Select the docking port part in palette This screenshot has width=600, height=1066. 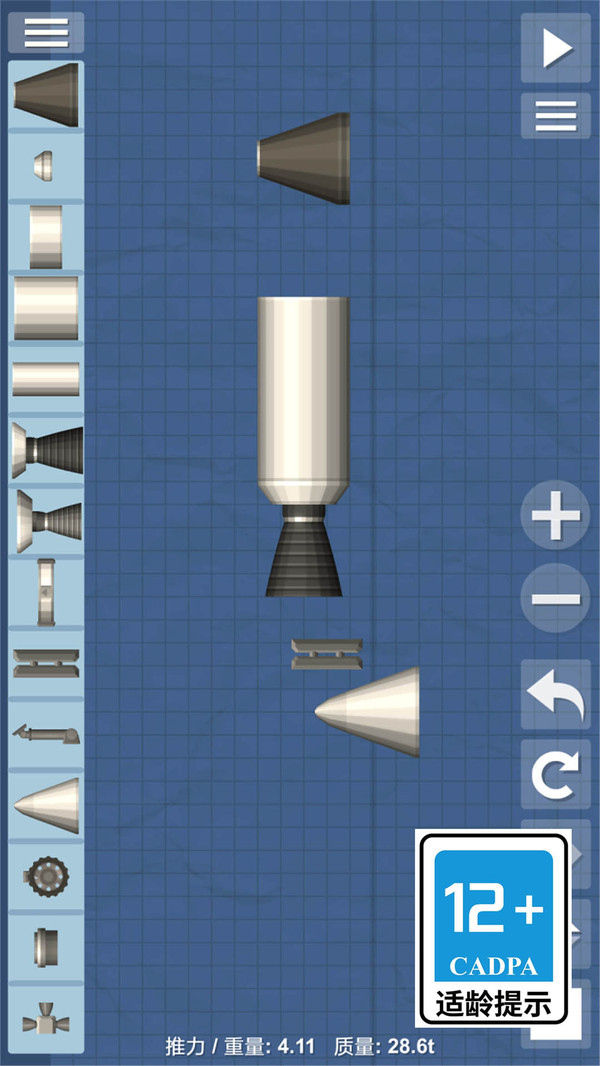pyautogui.click(x=46, y=945)
